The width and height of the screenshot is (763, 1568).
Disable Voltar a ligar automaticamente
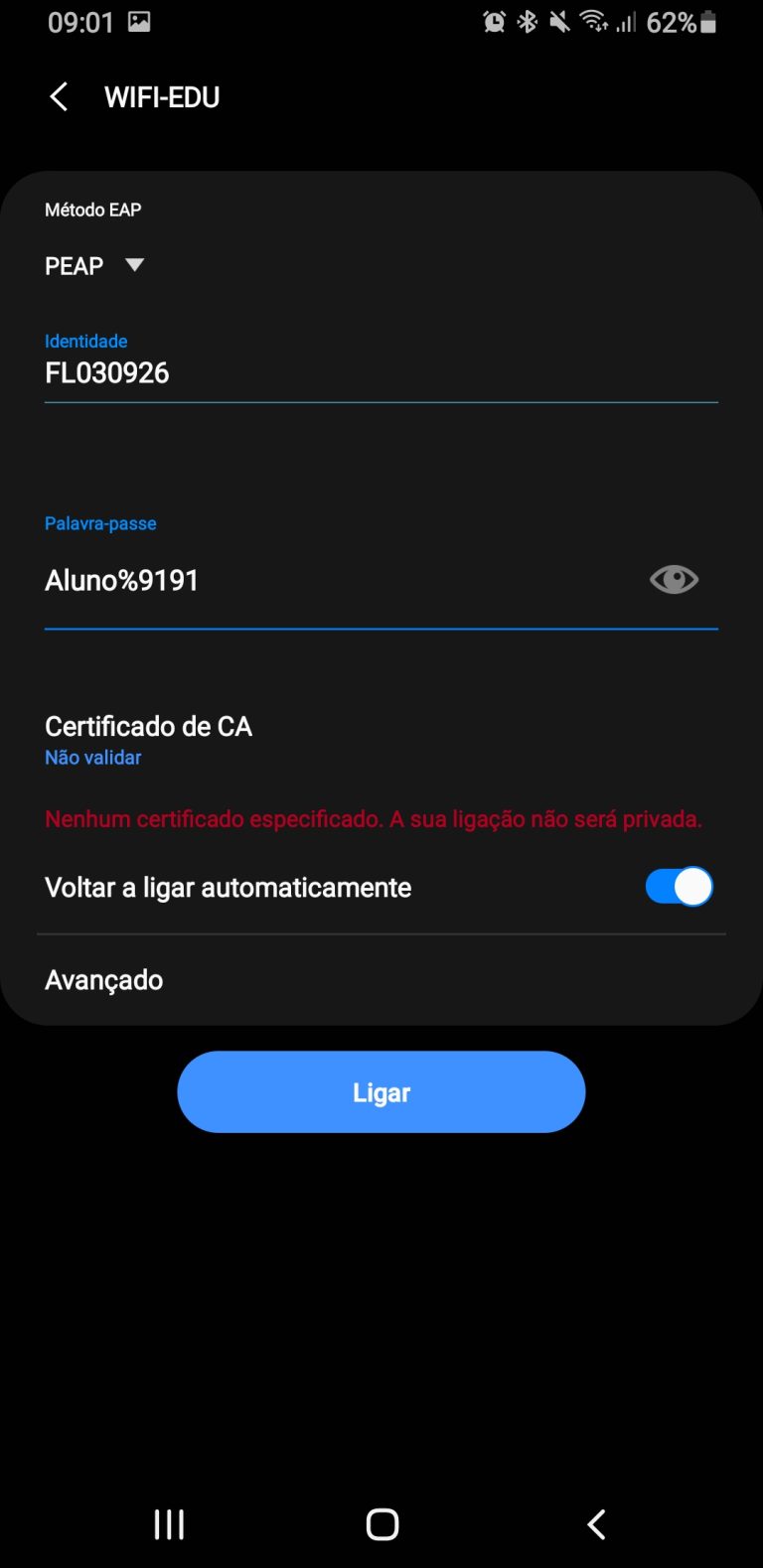tap(679, 887)
